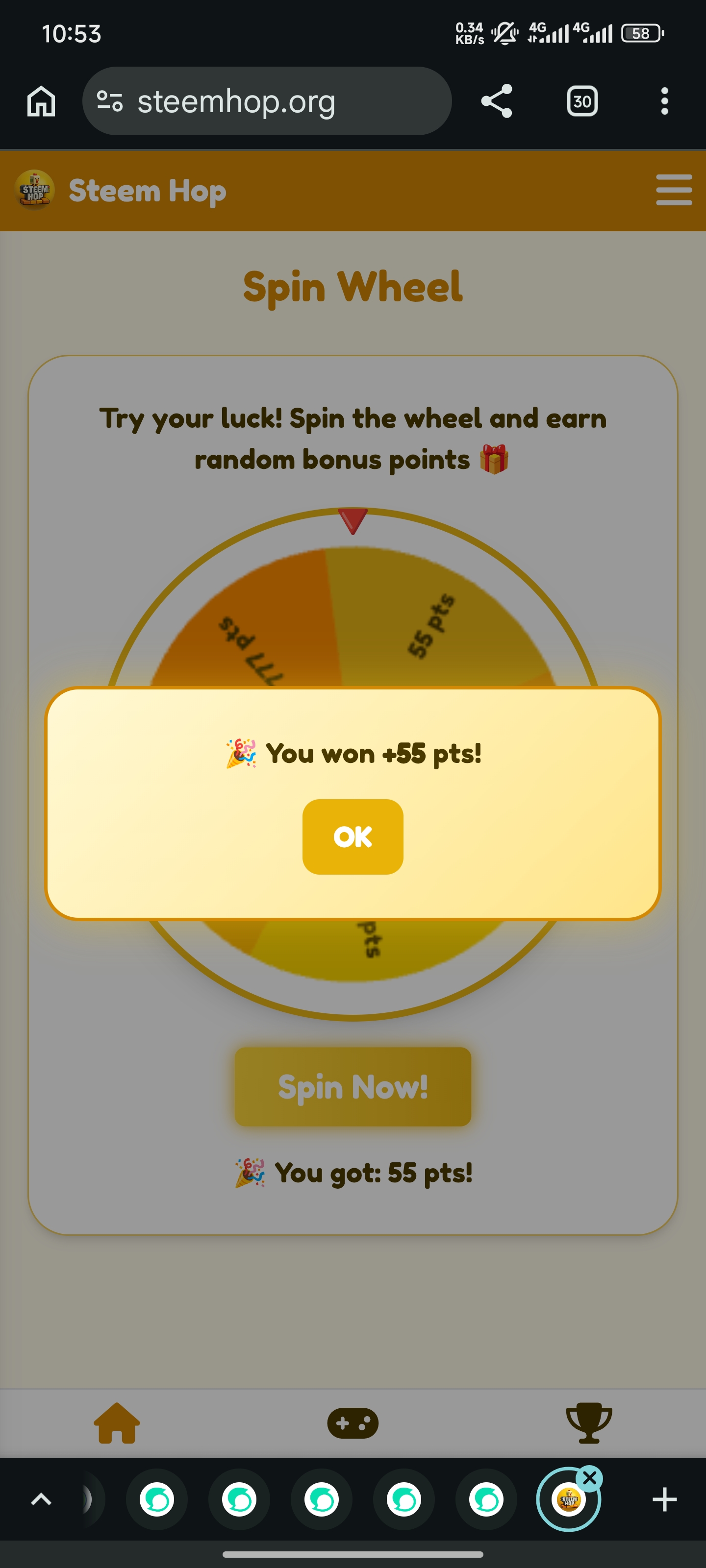Screen dimensions: 706x1568
Task: Open the browser tab switcher showing 30
Action: click(x=582, y=101)
